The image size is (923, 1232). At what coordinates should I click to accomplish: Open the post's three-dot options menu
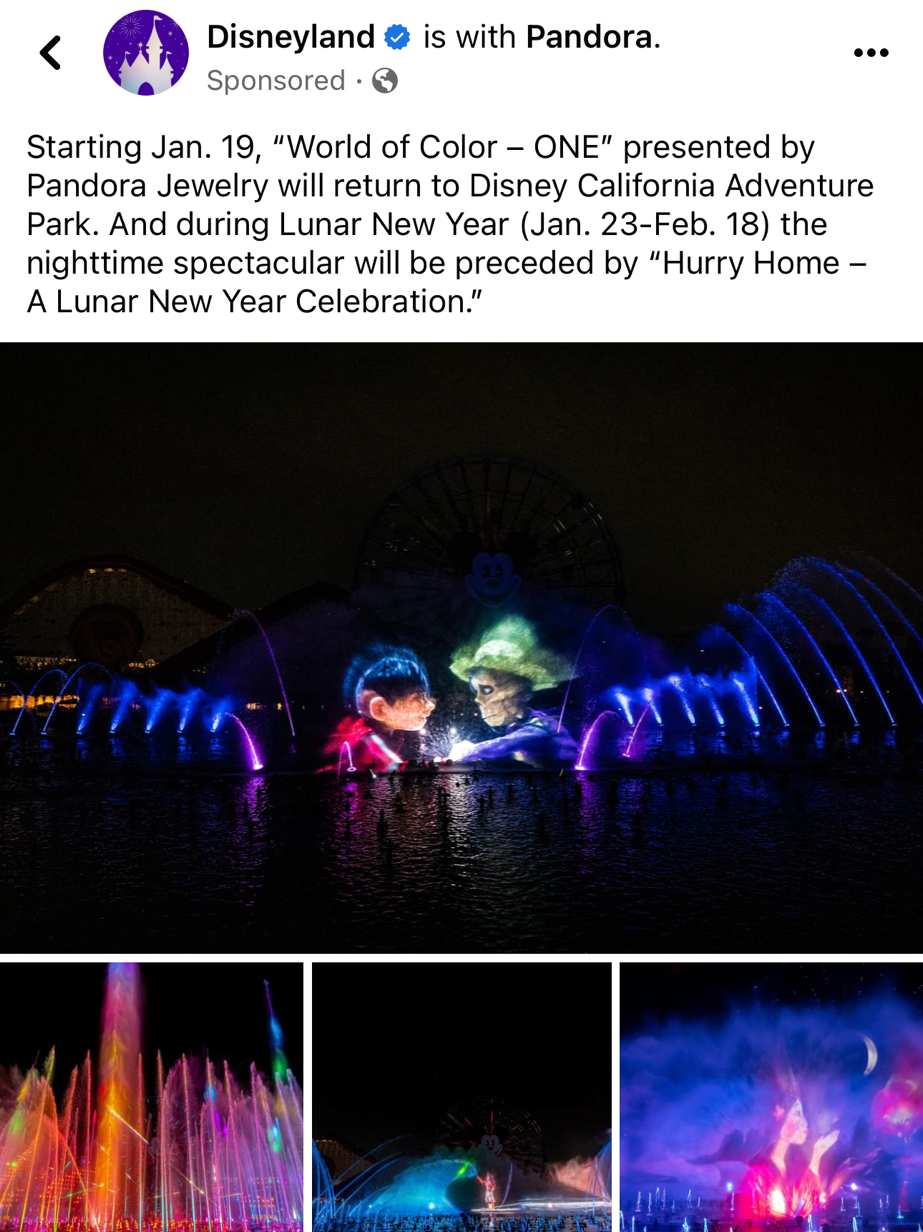[870, 53]
